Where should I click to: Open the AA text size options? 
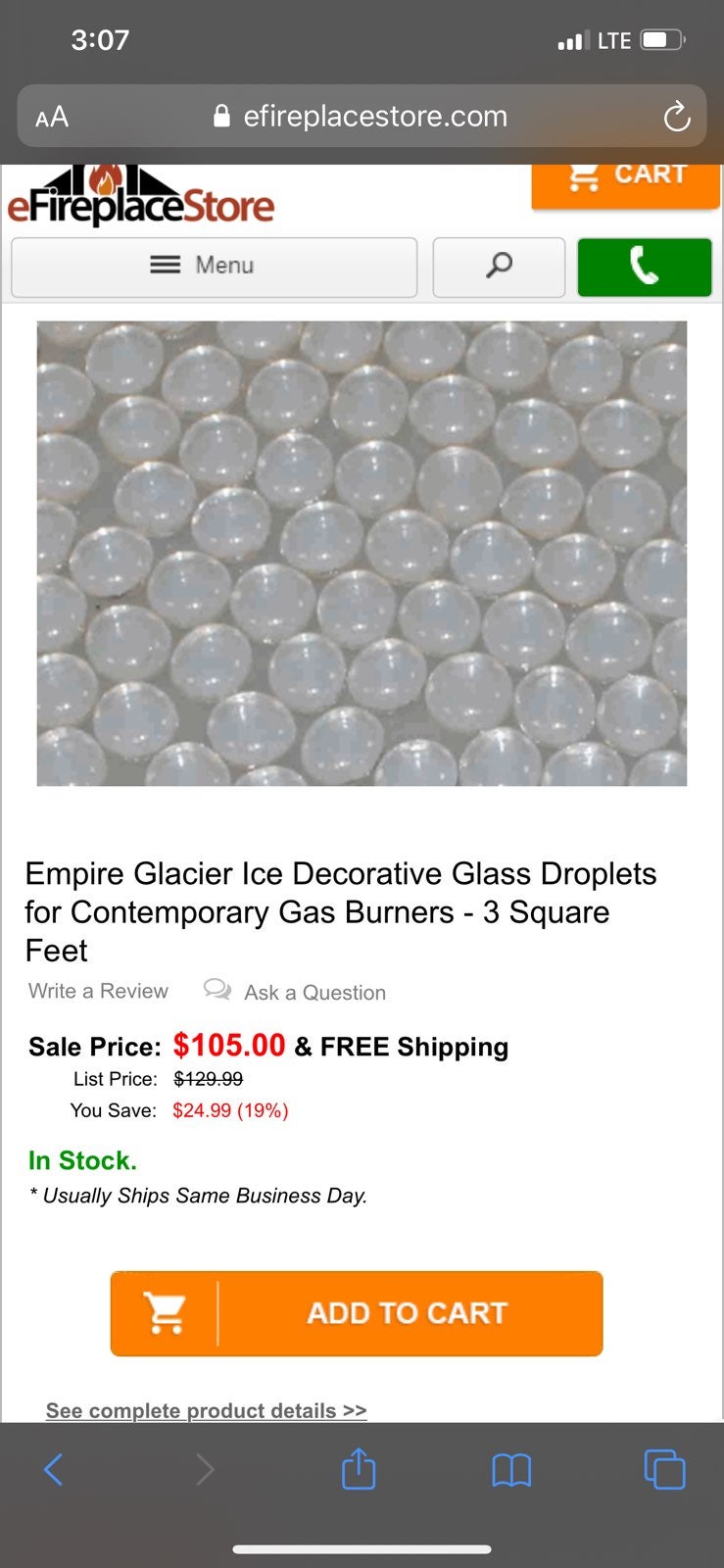pyautogui.click(x=52, y=118)
